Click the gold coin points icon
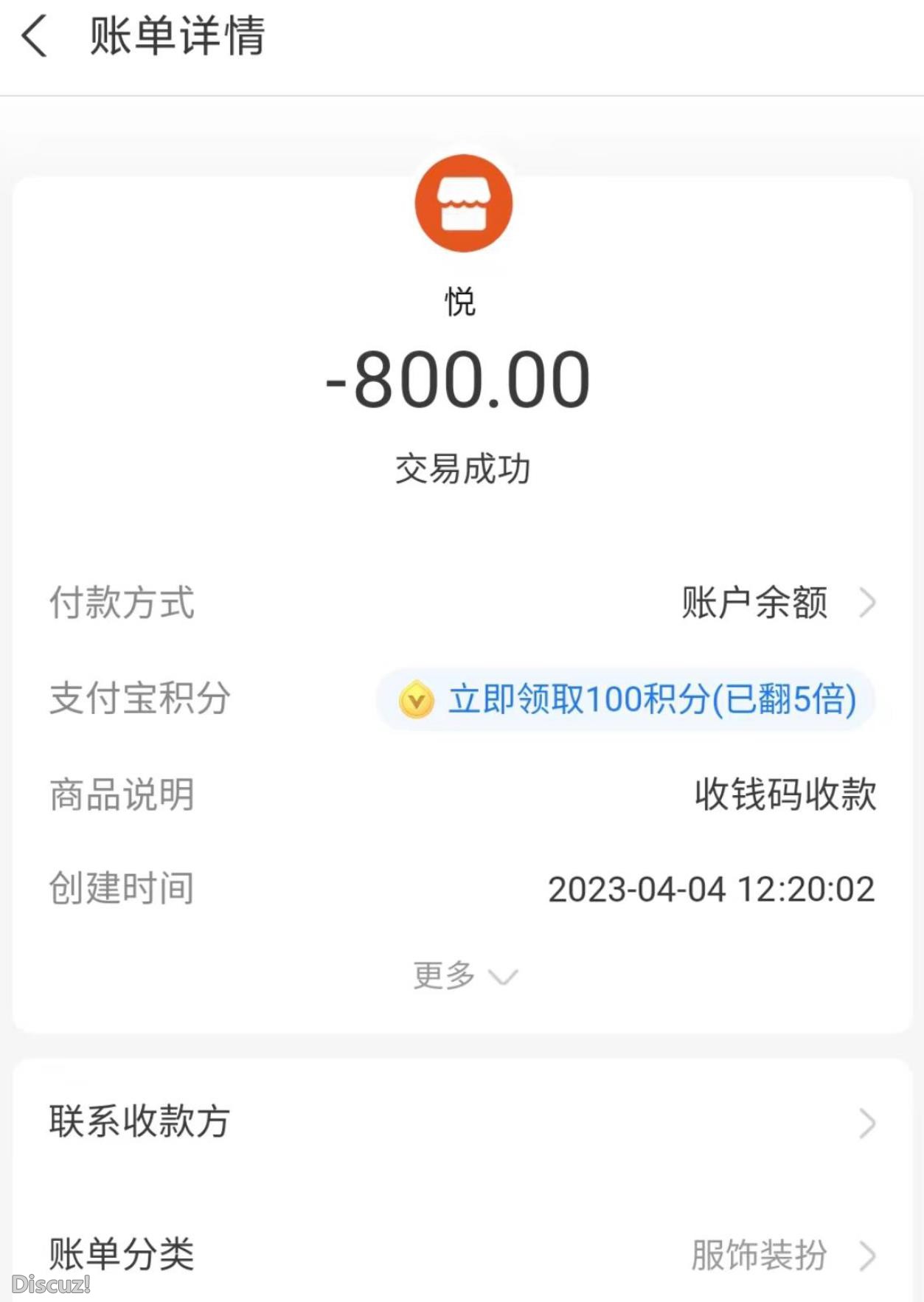 click(417, 702)
